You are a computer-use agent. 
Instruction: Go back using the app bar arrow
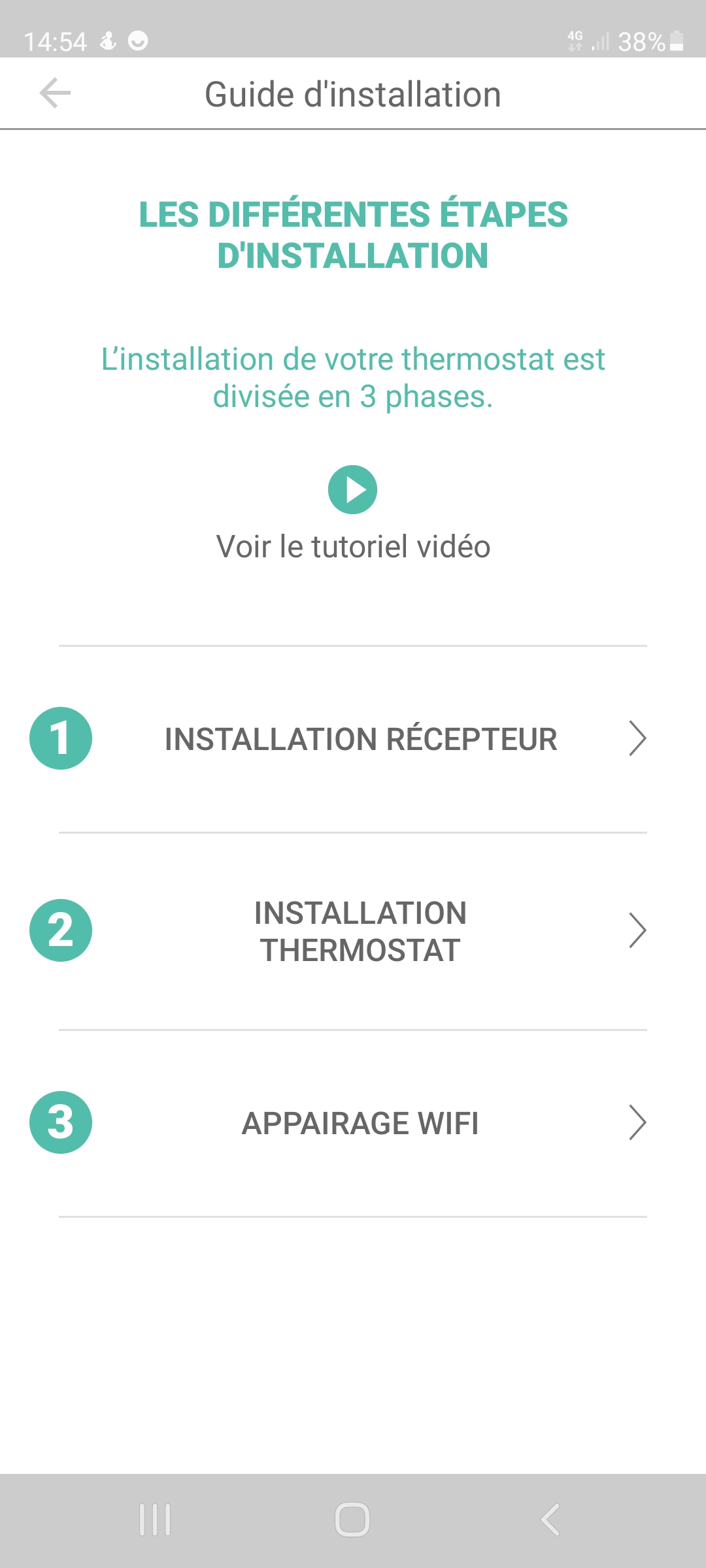tap(55, 93)
